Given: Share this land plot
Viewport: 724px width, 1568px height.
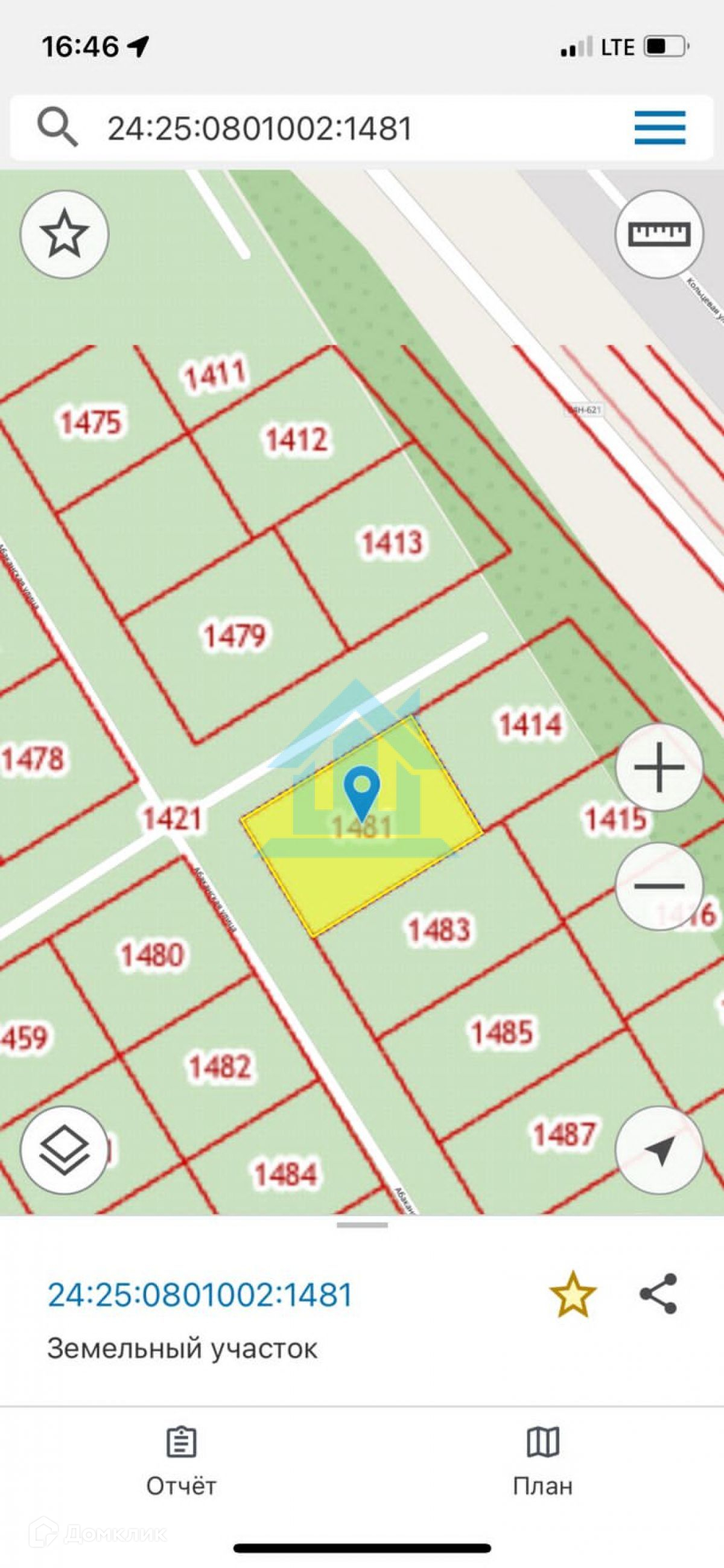Looking at the screenshot, I should point(658,1293).
